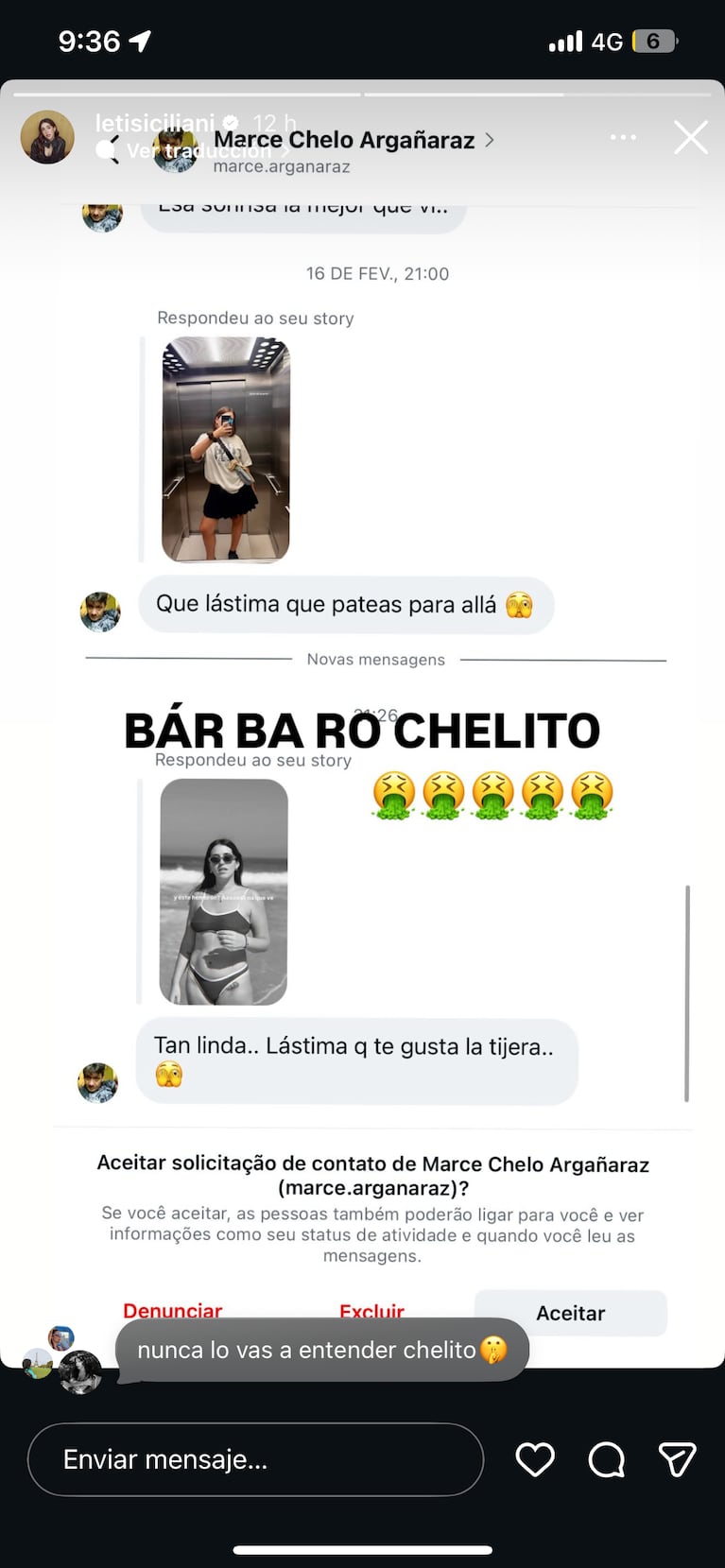Tap the marce.arganaraz avatar beside the reply message

click(99, 1082)
